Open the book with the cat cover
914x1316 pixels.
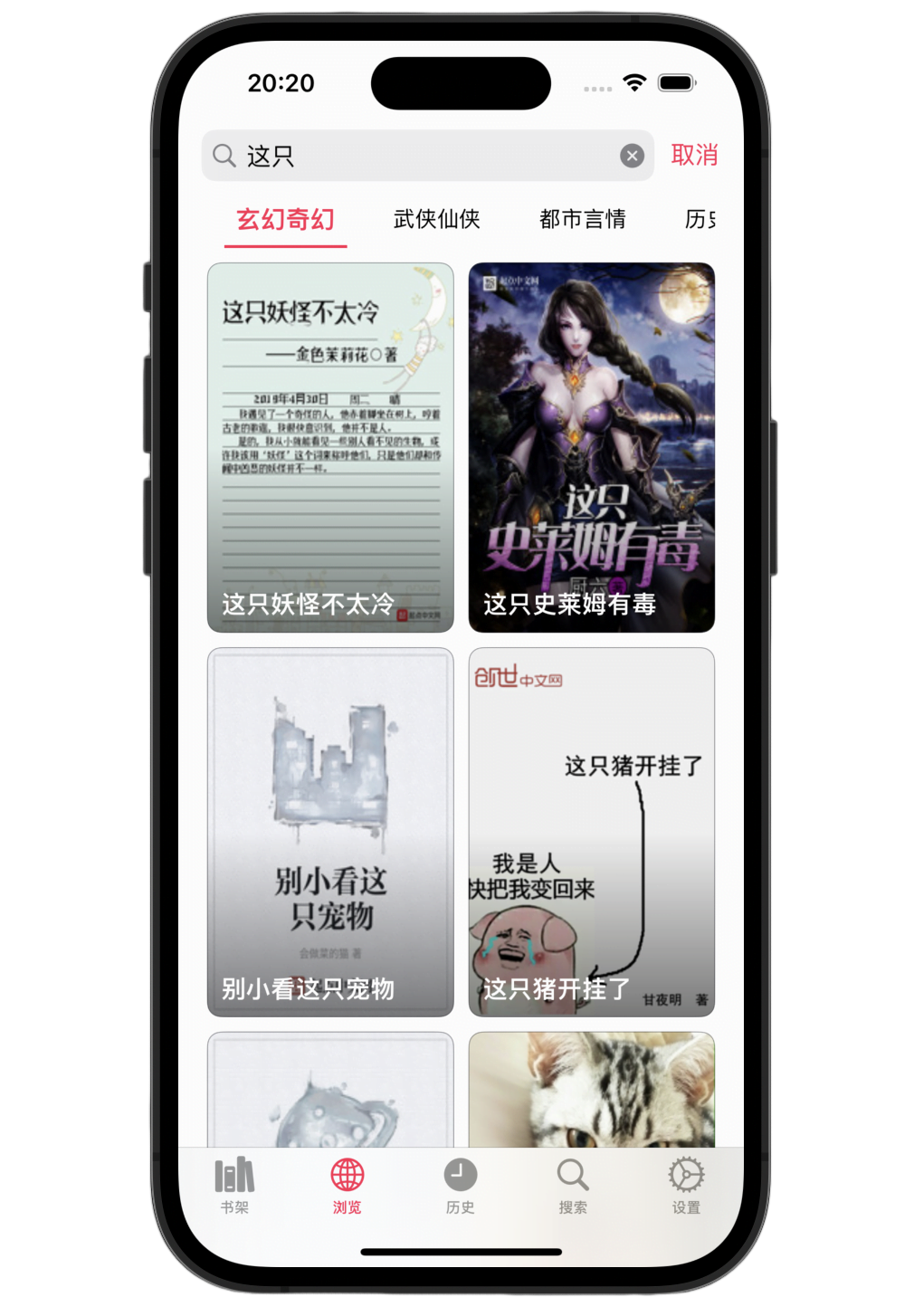(591, 1090)
